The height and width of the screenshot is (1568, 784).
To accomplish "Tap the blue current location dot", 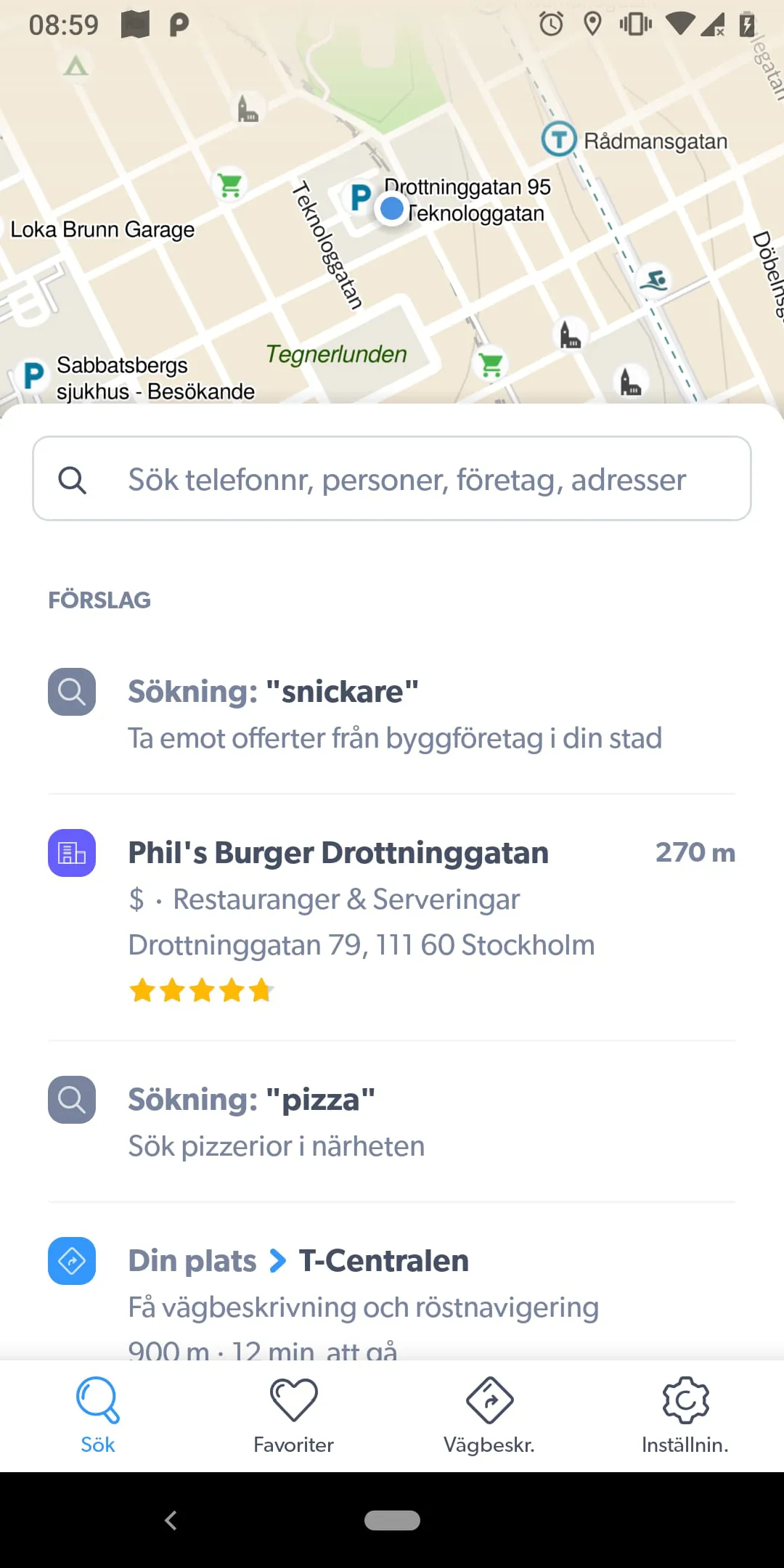I will coord(392,209).
